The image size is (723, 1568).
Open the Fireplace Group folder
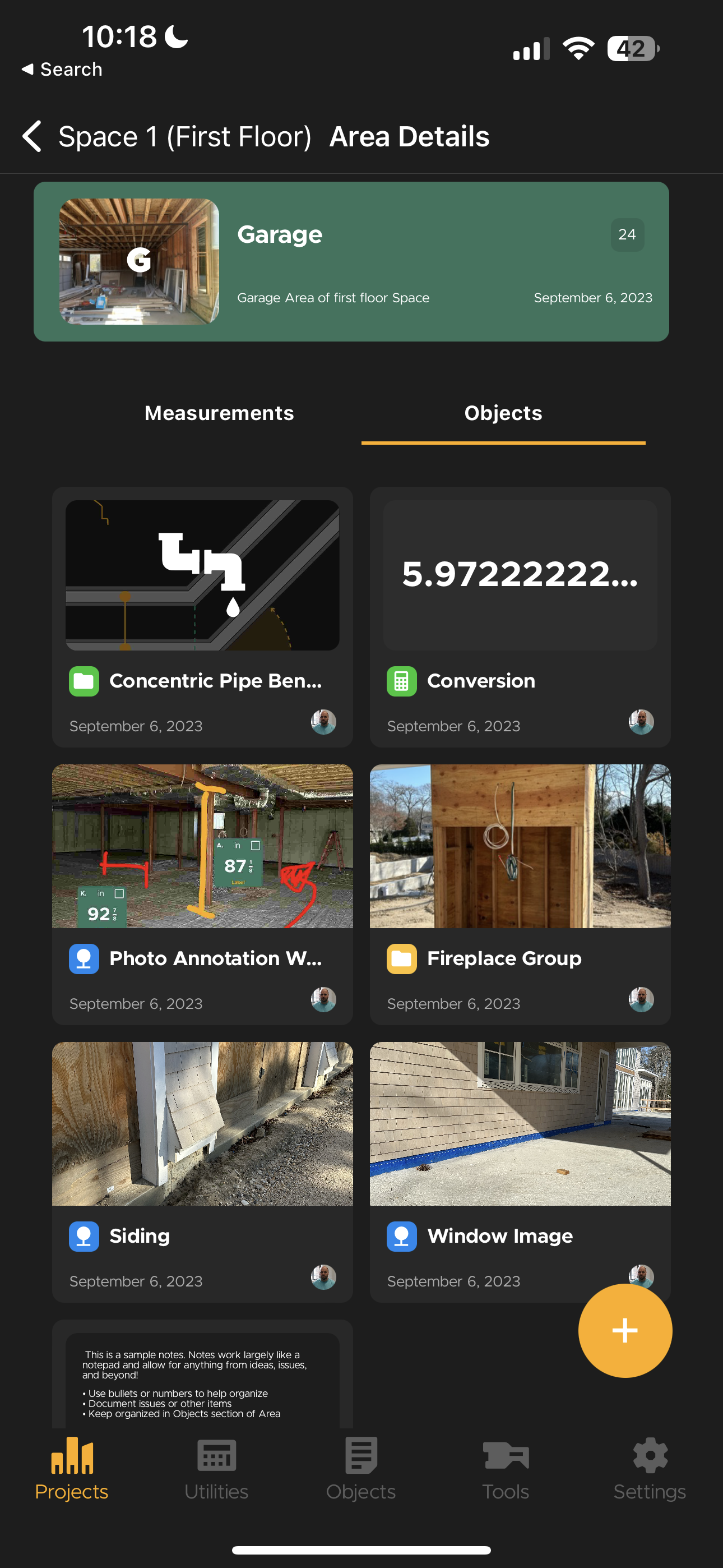coord(520,895)
